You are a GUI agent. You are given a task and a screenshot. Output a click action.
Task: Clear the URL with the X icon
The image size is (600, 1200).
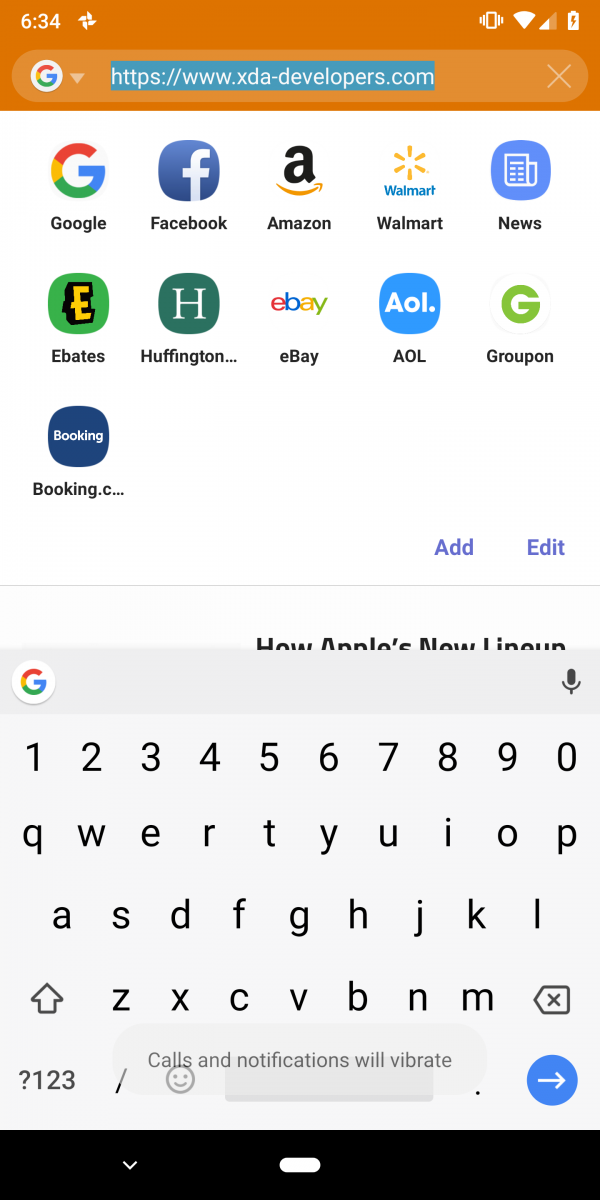pos(559,76)
